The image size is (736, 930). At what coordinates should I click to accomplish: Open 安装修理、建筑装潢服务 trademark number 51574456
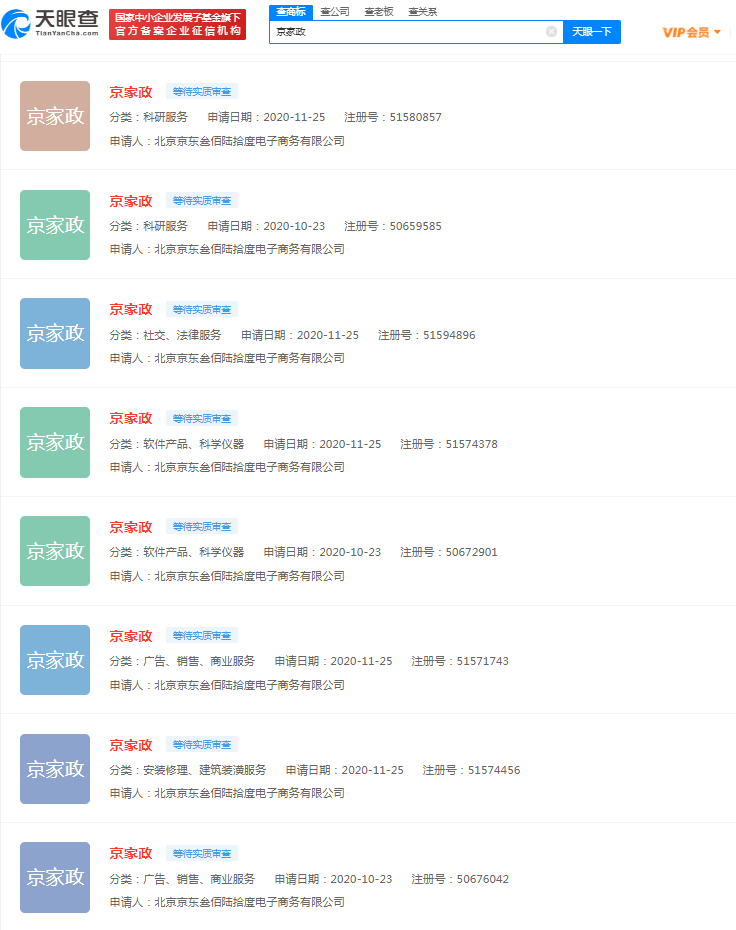coord(131,745)
